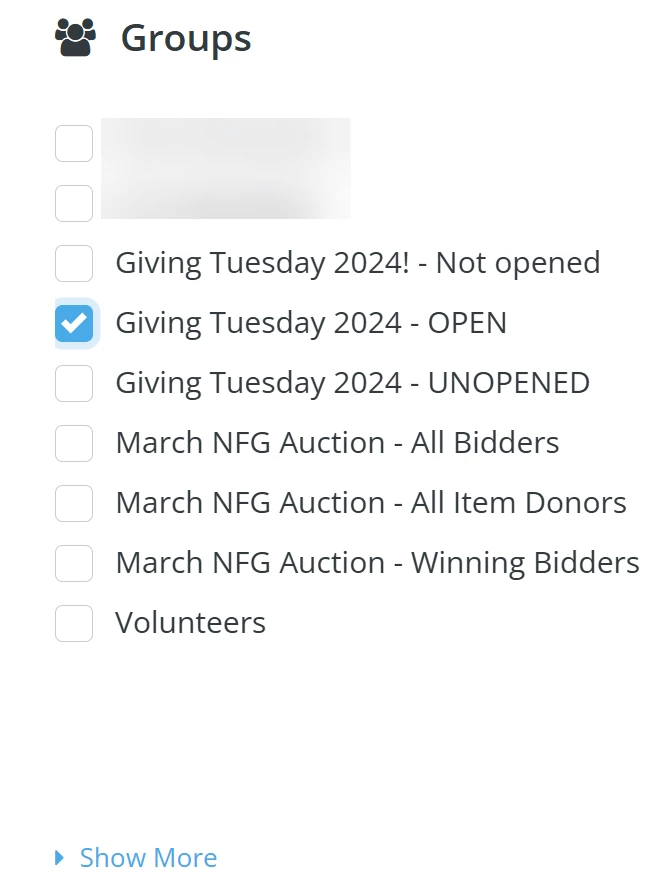This screenshot has width=653, height=880.
Task: Select March NFG Auction - All Item Donors
Action: pyautogui.click(x=74, y=504)
